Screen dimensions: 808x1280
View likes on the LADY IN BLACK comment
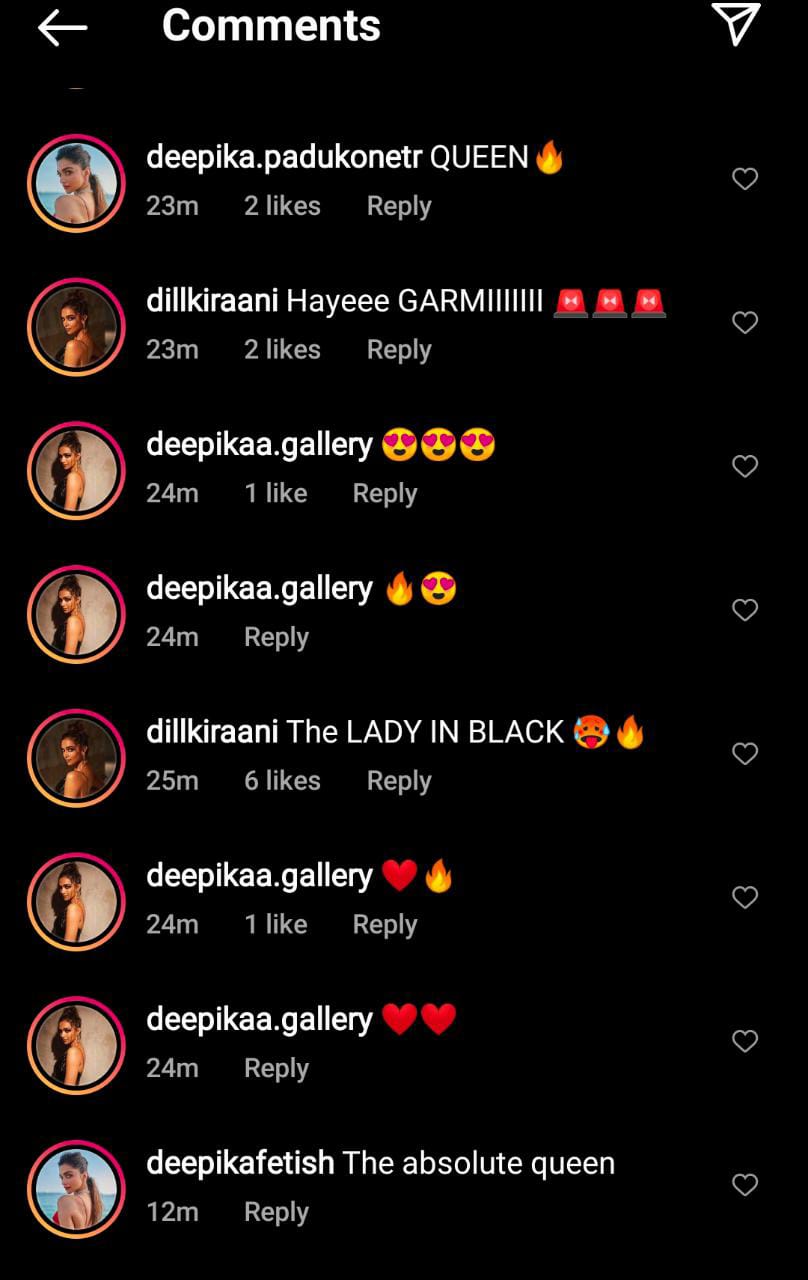coord(282,781)
